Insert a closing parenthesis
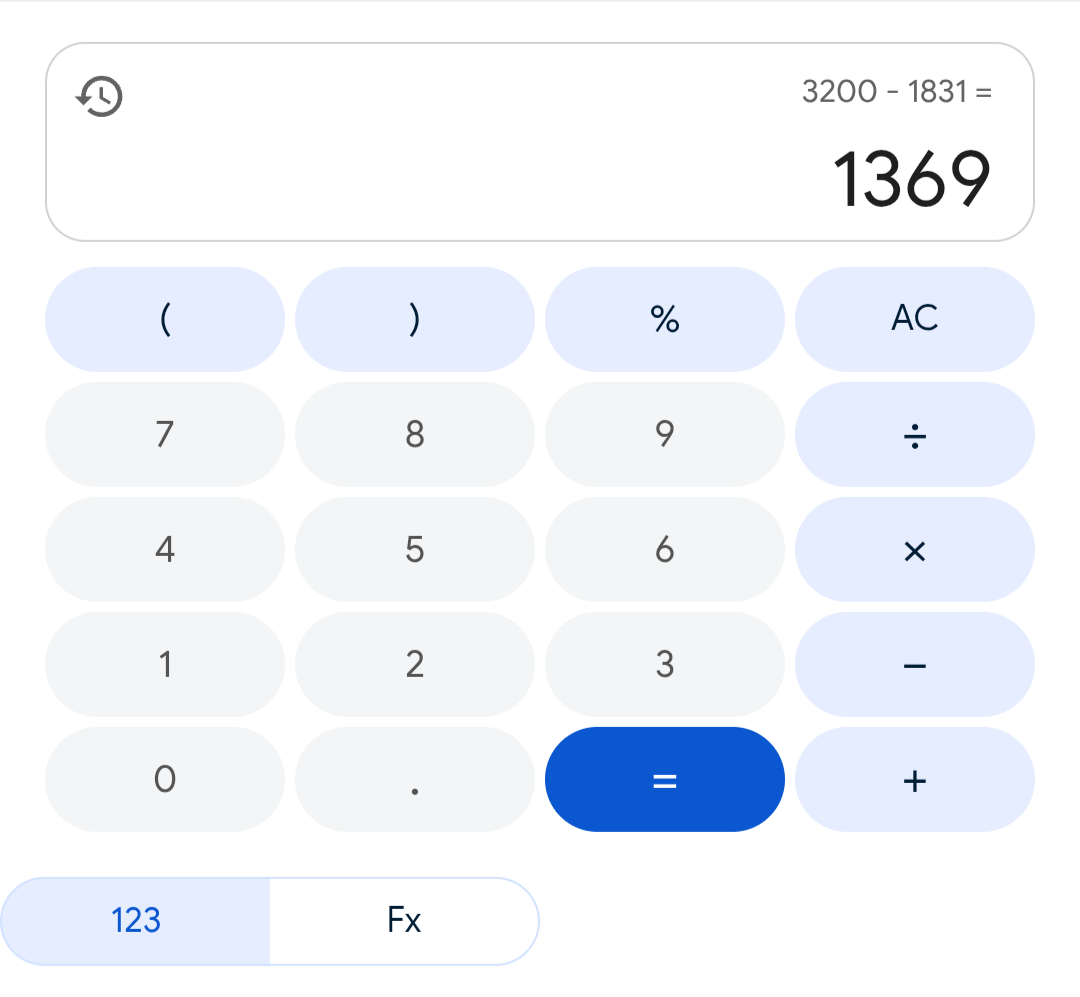This screenshot has height=997, width=1080. pos(414,319)
